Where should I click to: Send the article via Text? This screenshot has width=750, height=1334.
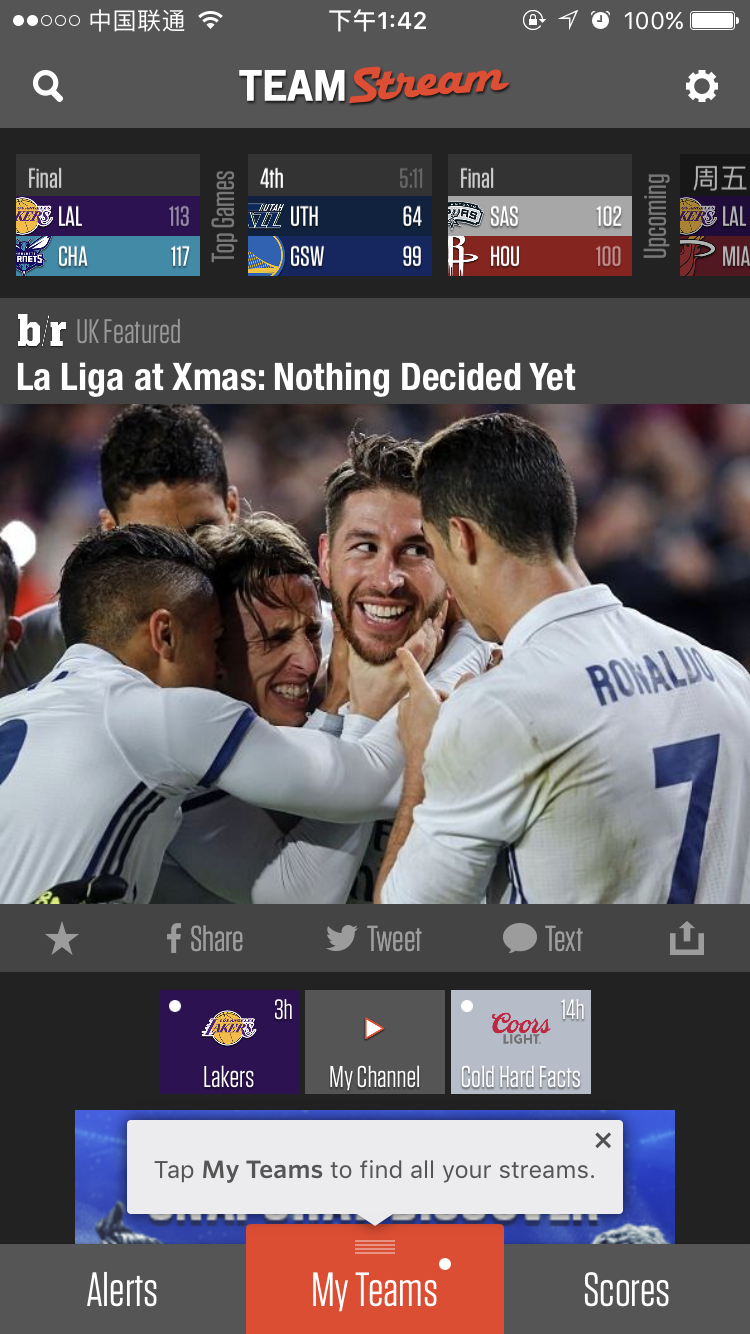542,939
